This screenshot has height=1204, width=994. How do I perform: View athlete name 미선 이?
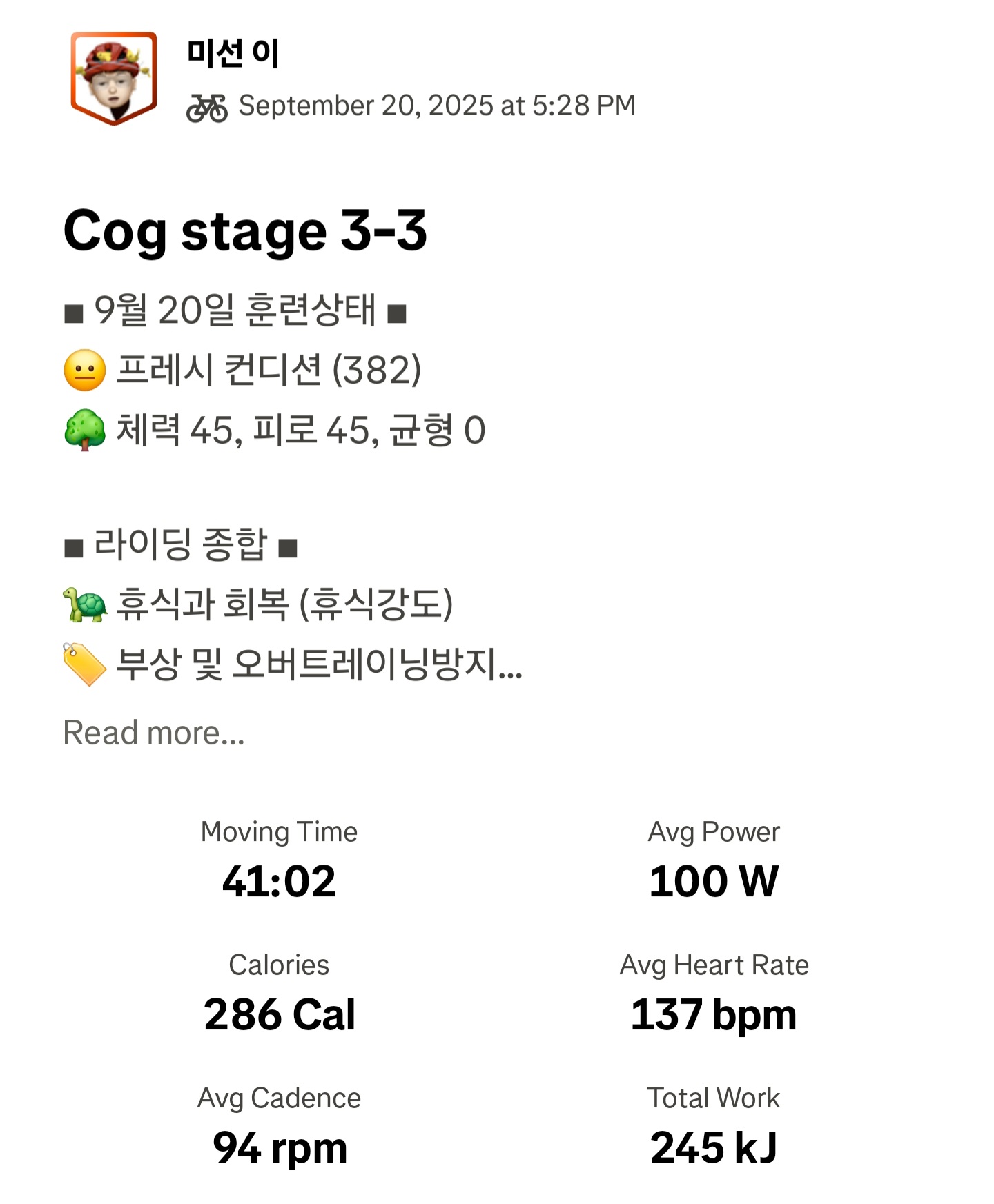[x=233, y=53]
